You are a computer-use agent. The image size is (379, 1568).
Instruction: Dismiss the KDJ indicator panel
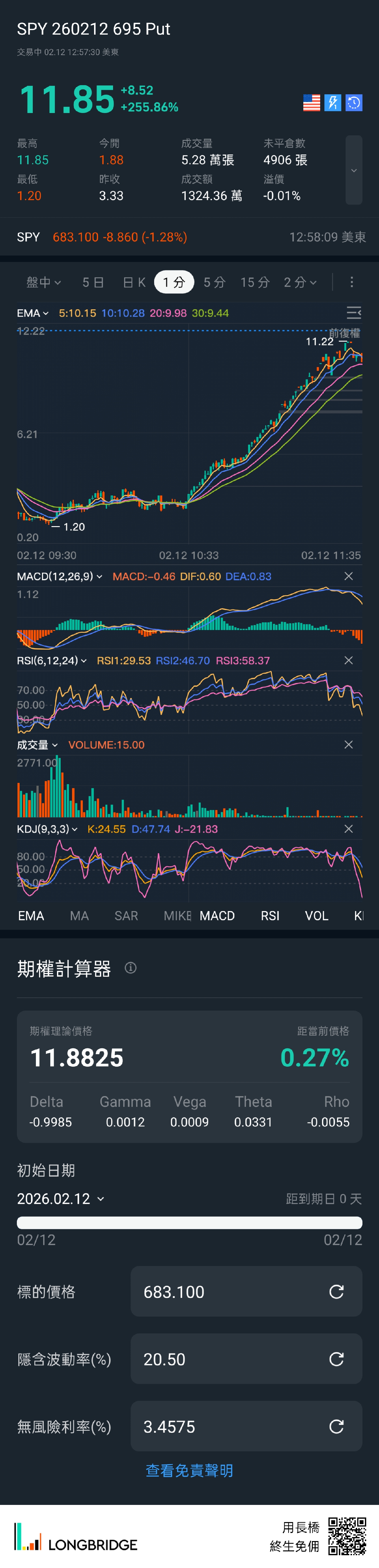coord(349,829)
